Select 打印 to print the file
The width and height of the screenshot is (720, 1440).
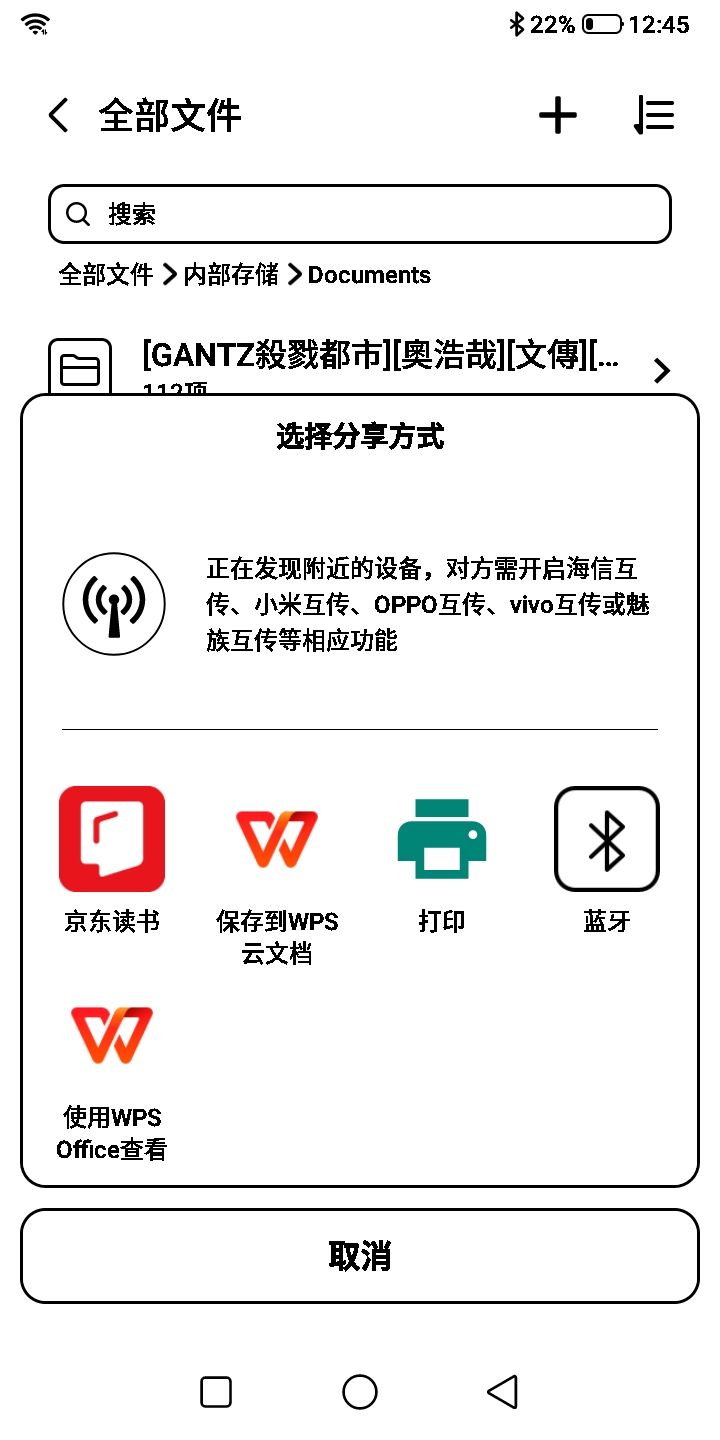point(442,860)
